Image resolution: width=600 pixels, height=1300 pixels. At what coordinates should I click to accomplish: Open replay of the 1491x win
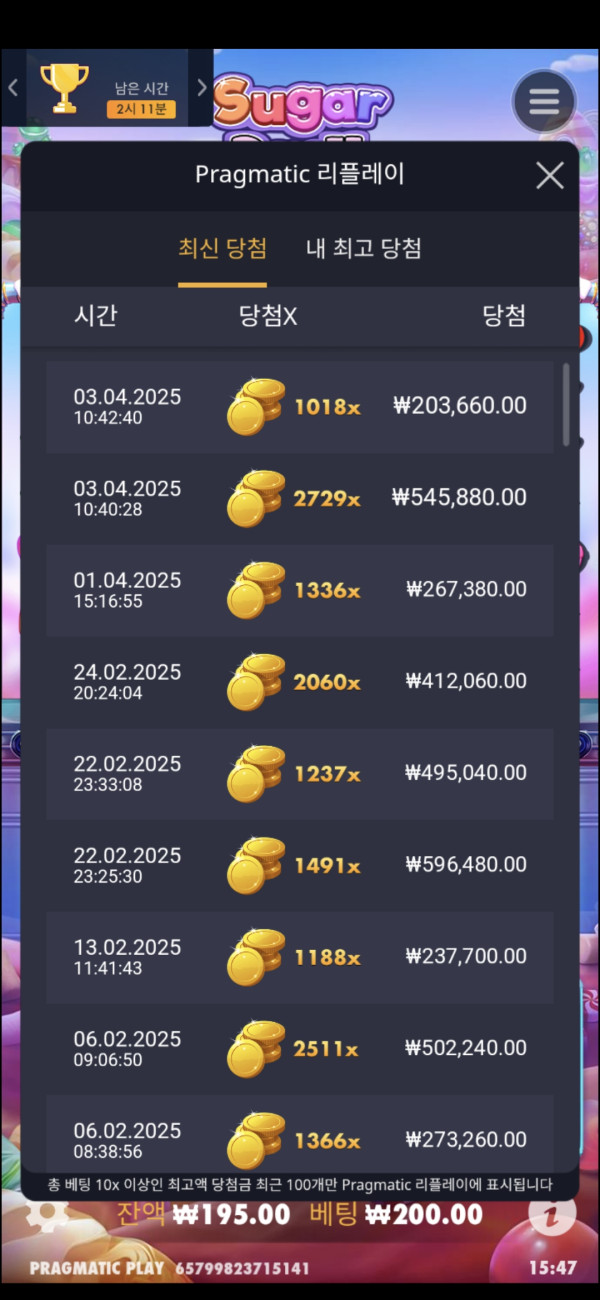(x=300, y=865)
